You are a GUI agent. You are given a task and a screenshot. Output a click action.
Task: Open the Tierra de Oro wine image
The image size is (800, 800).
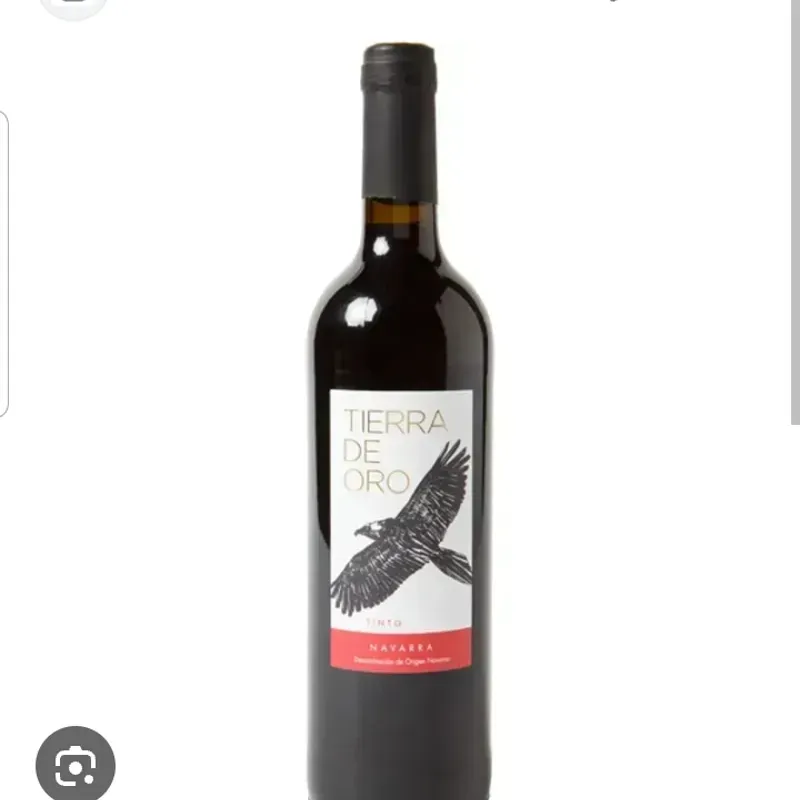point(400,420)
